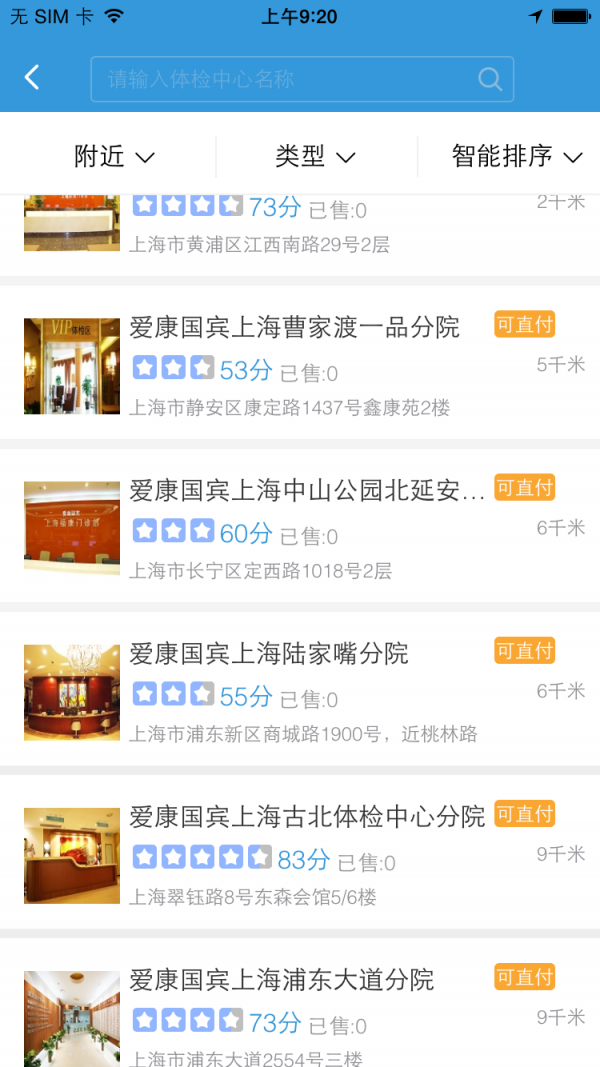
Task: Choose 爱康国宾上海浦东大道分院
Action: [x=300, y=1010]
